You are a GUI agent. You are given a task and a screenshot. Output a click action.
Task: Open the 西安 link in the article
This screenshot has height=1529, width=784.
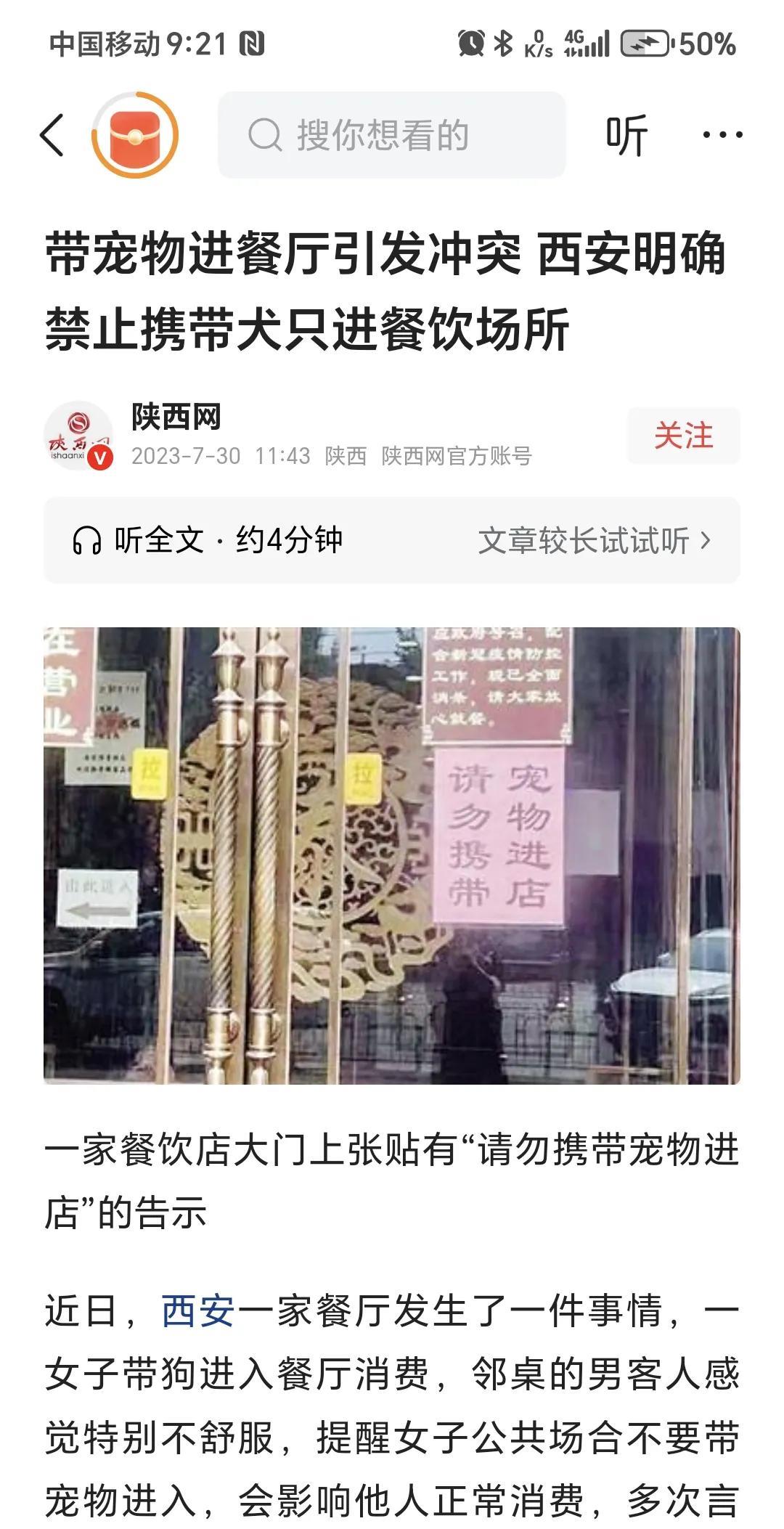[198, 1310]
